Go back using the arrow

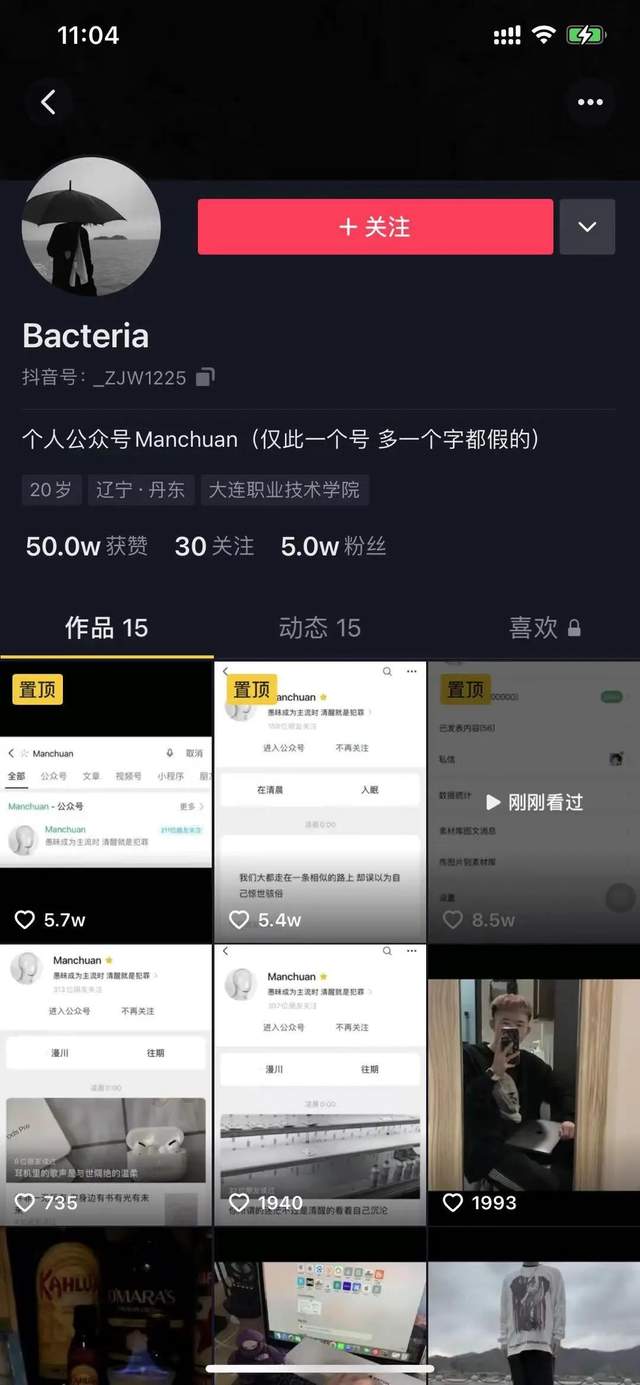tap(48, 102)
